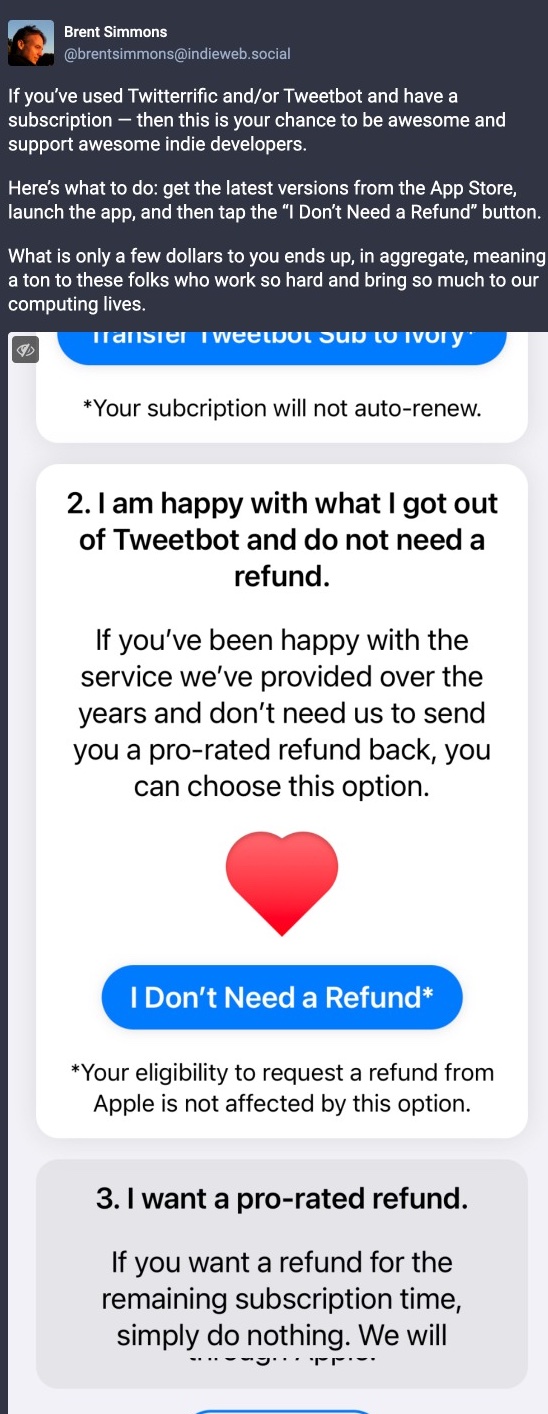Hide the attached media with the eye icon
This screenshot has height=1414, width=548.
25,350
